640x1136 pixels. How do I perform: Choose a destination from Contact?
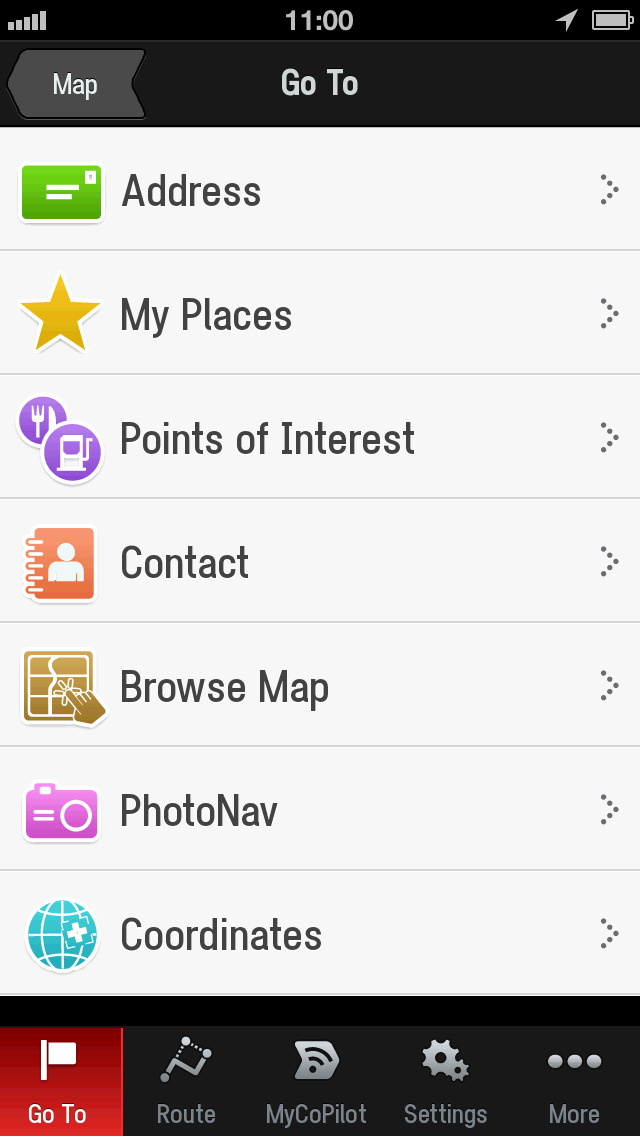[320, 562]
